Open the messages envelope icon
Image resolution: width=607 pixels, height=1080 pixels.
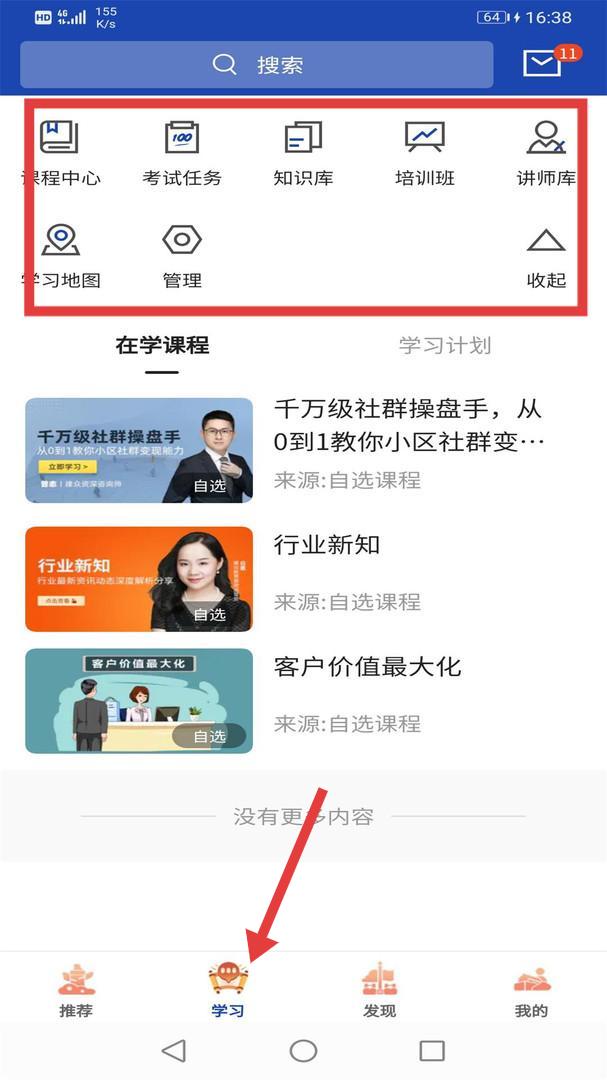pos(542,64)
